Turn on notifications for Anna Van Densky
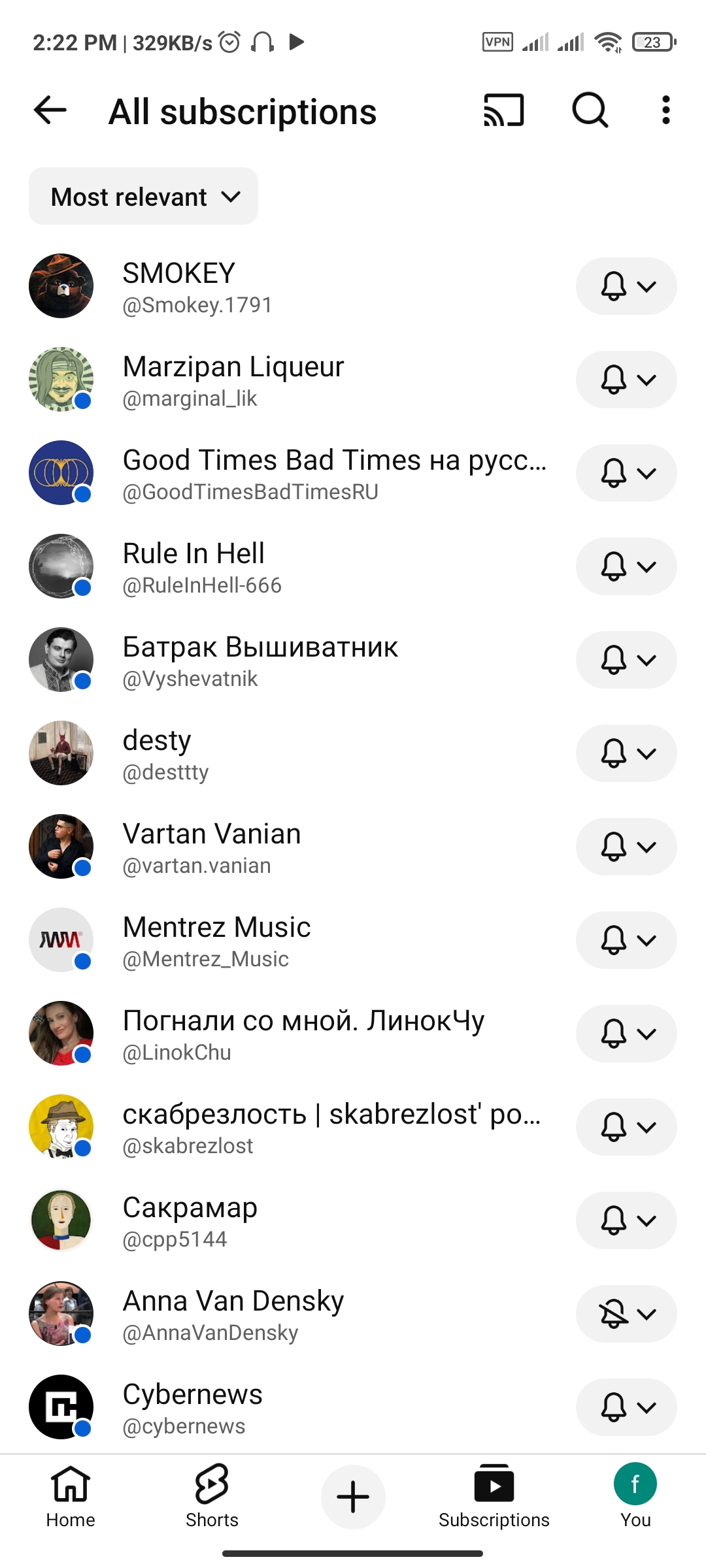 coord(626,1314)
